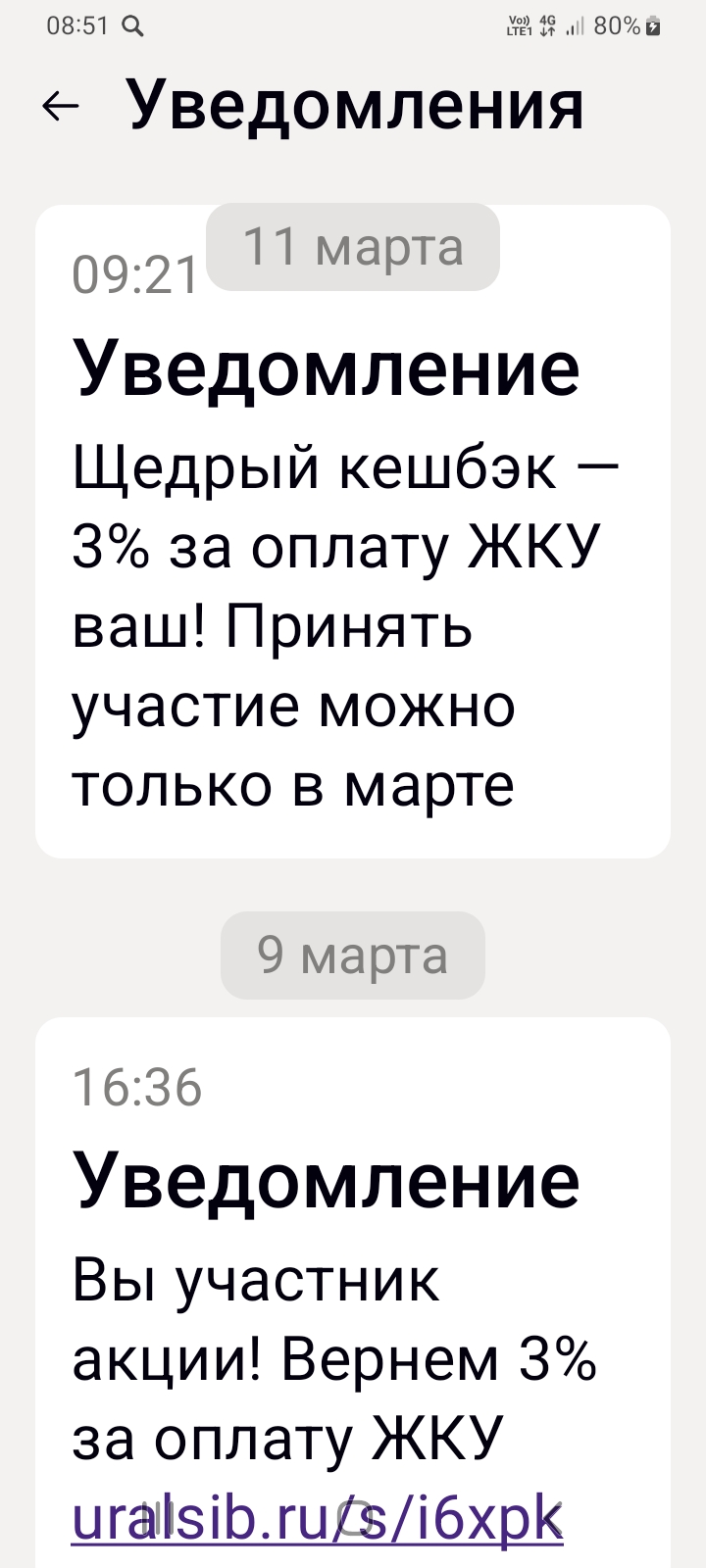Go back from the Уведомления screen

click(61, 106)
